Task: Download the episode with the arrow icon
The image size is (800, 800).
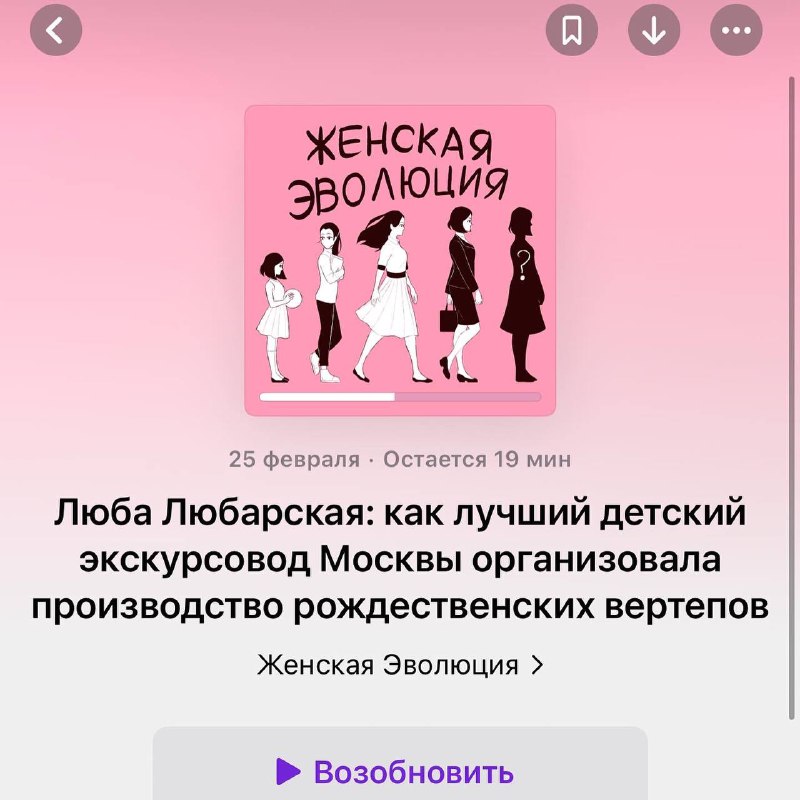Action: [654, 31]
